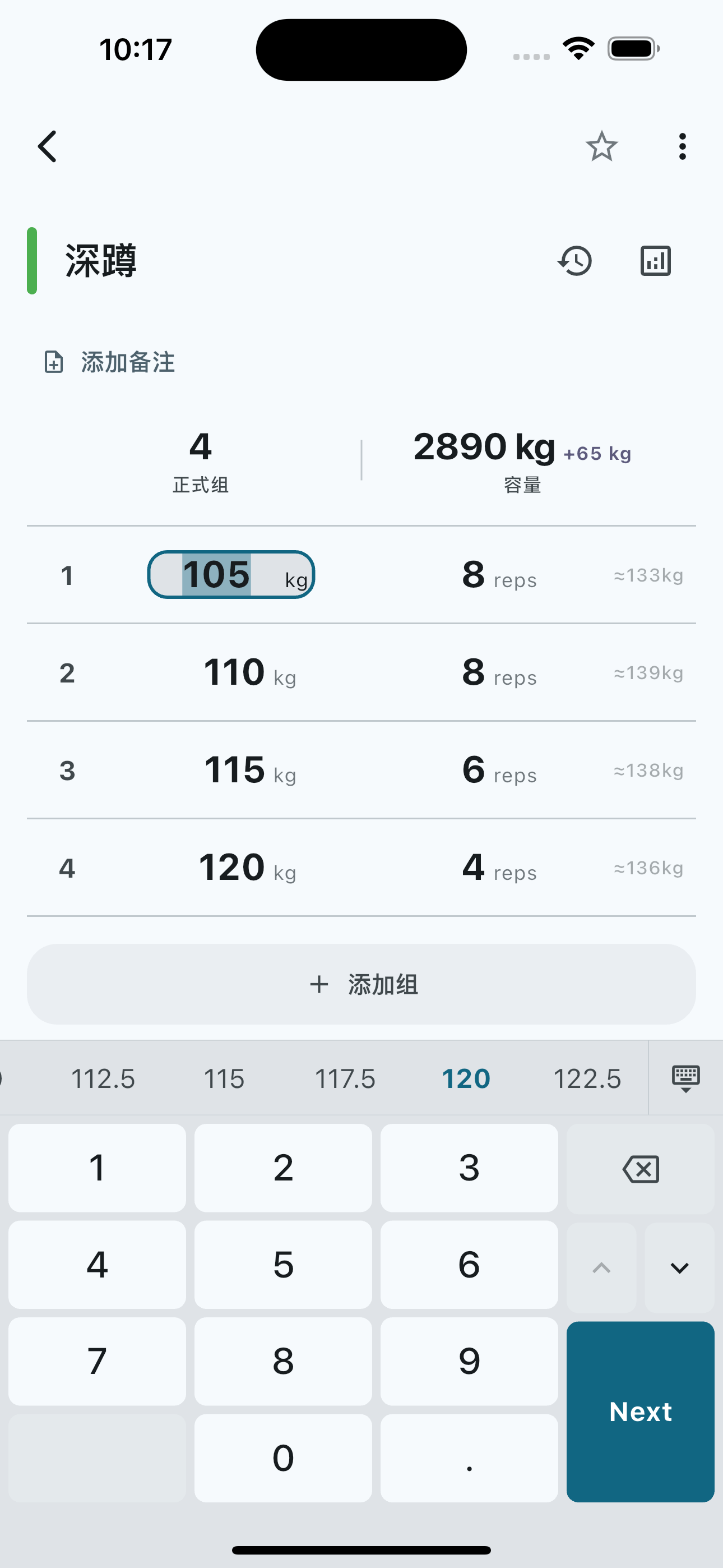
Task: Mark this exercise as favorite with star
Action: 601,147
